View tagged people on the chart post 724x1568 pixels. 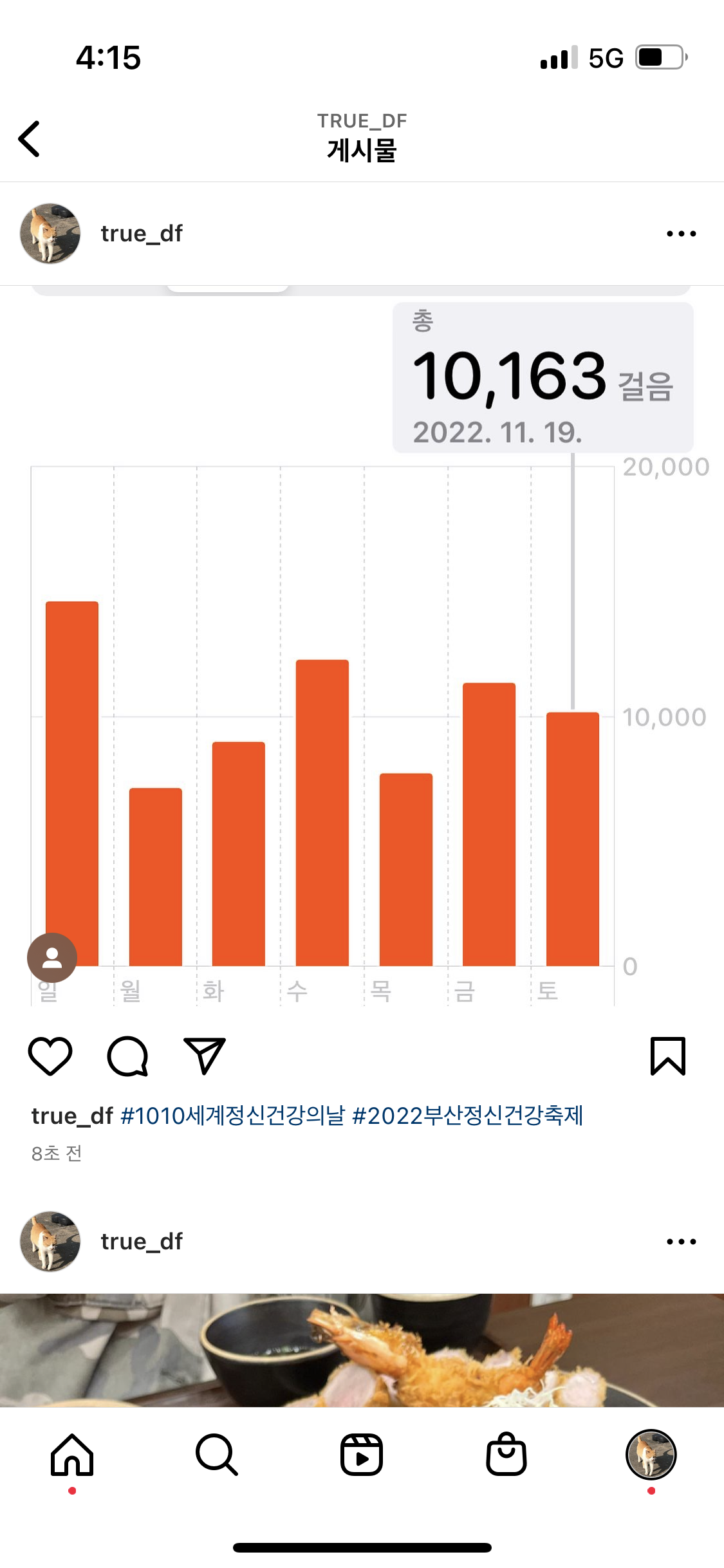[x=52, y=958]
